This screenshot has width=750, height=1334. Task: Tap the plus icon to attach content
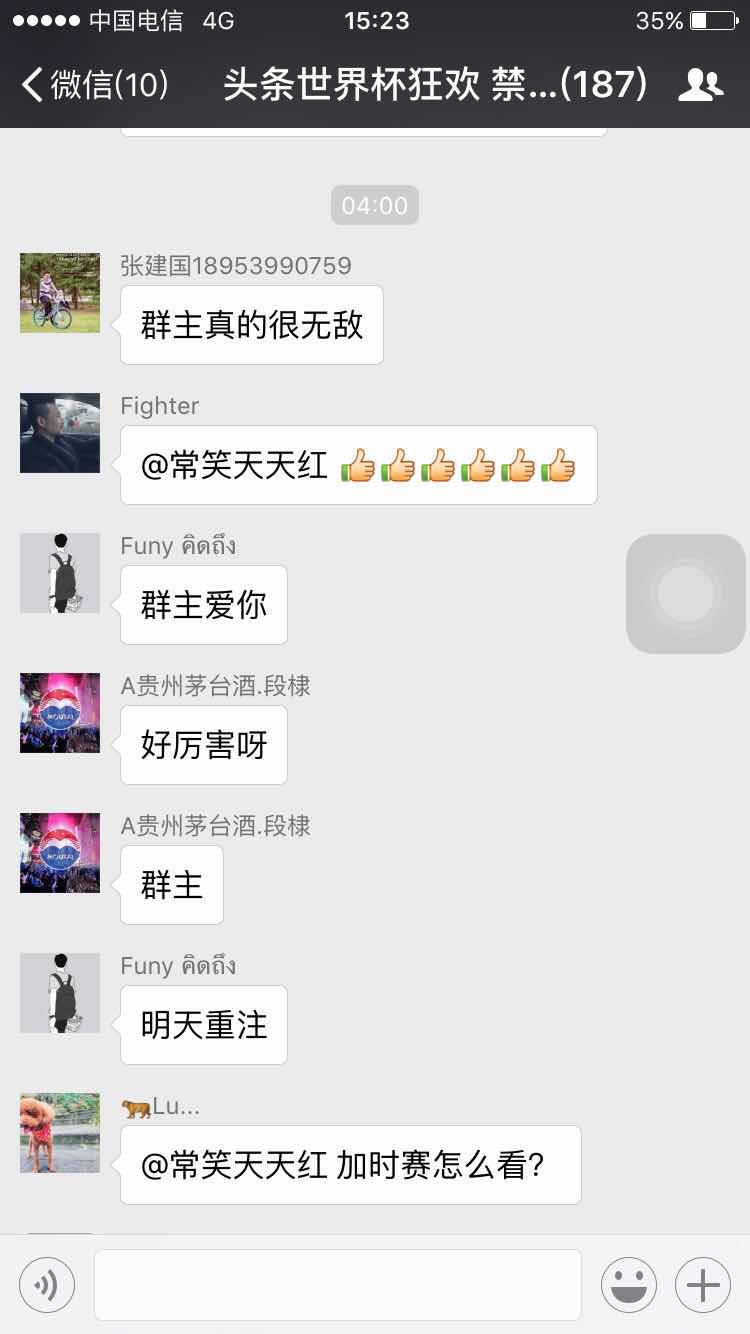(701, 1284)
